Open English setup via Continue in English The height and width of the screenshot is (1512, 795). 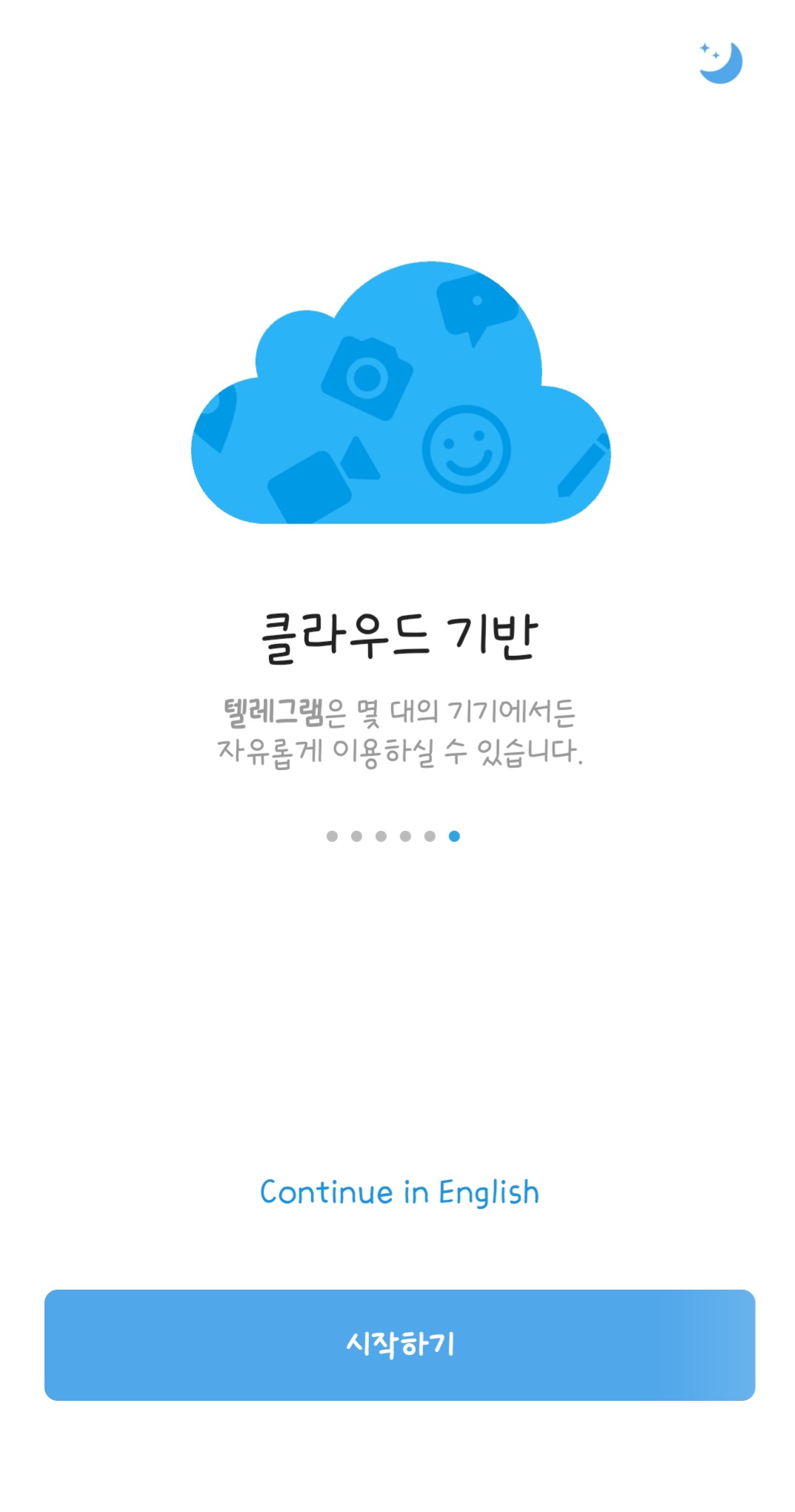pyautogui.click(x=399, y=1192)
